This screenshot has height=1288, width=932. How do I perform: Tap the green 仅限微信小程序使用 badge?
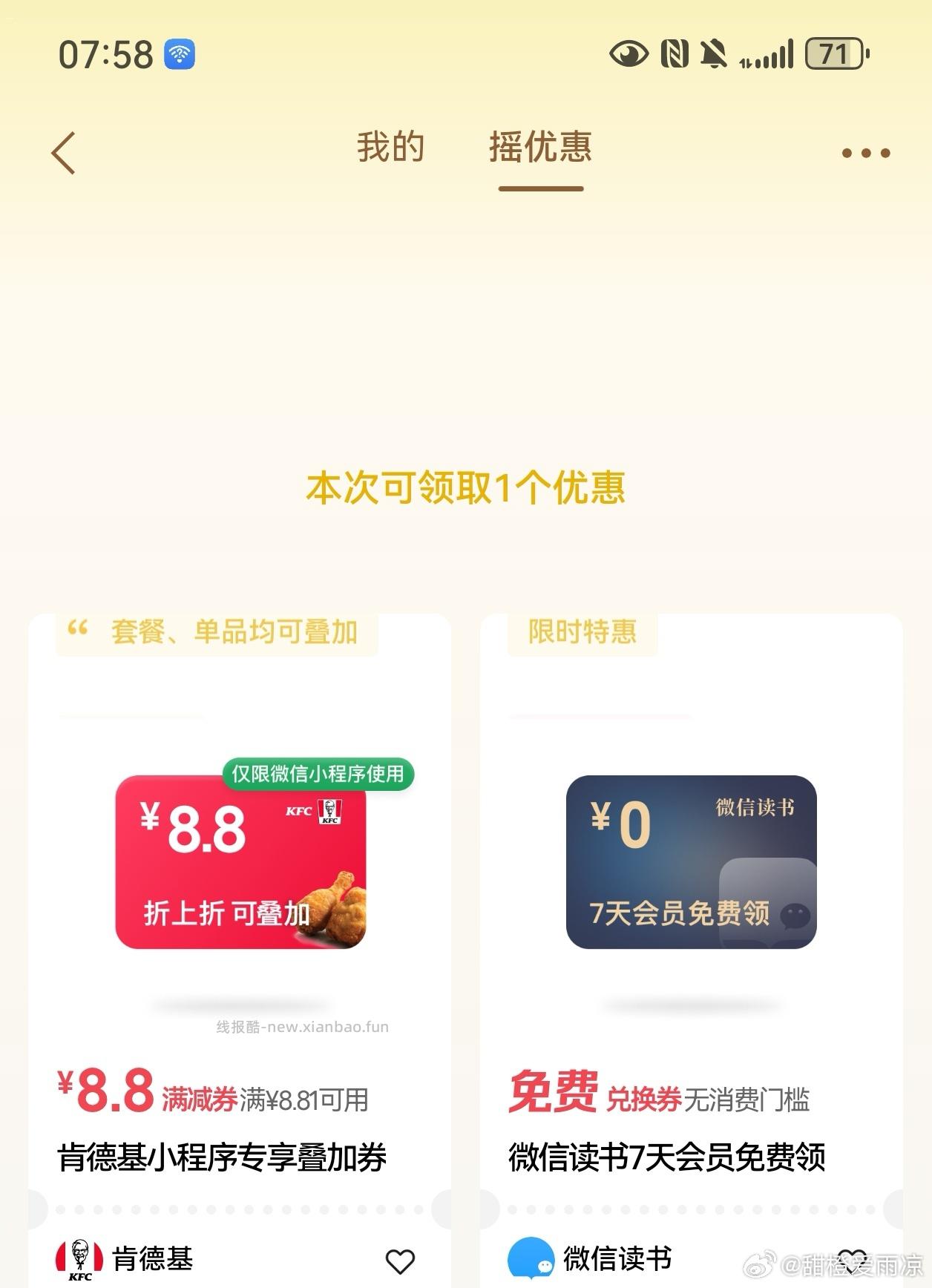click(317, 774)
